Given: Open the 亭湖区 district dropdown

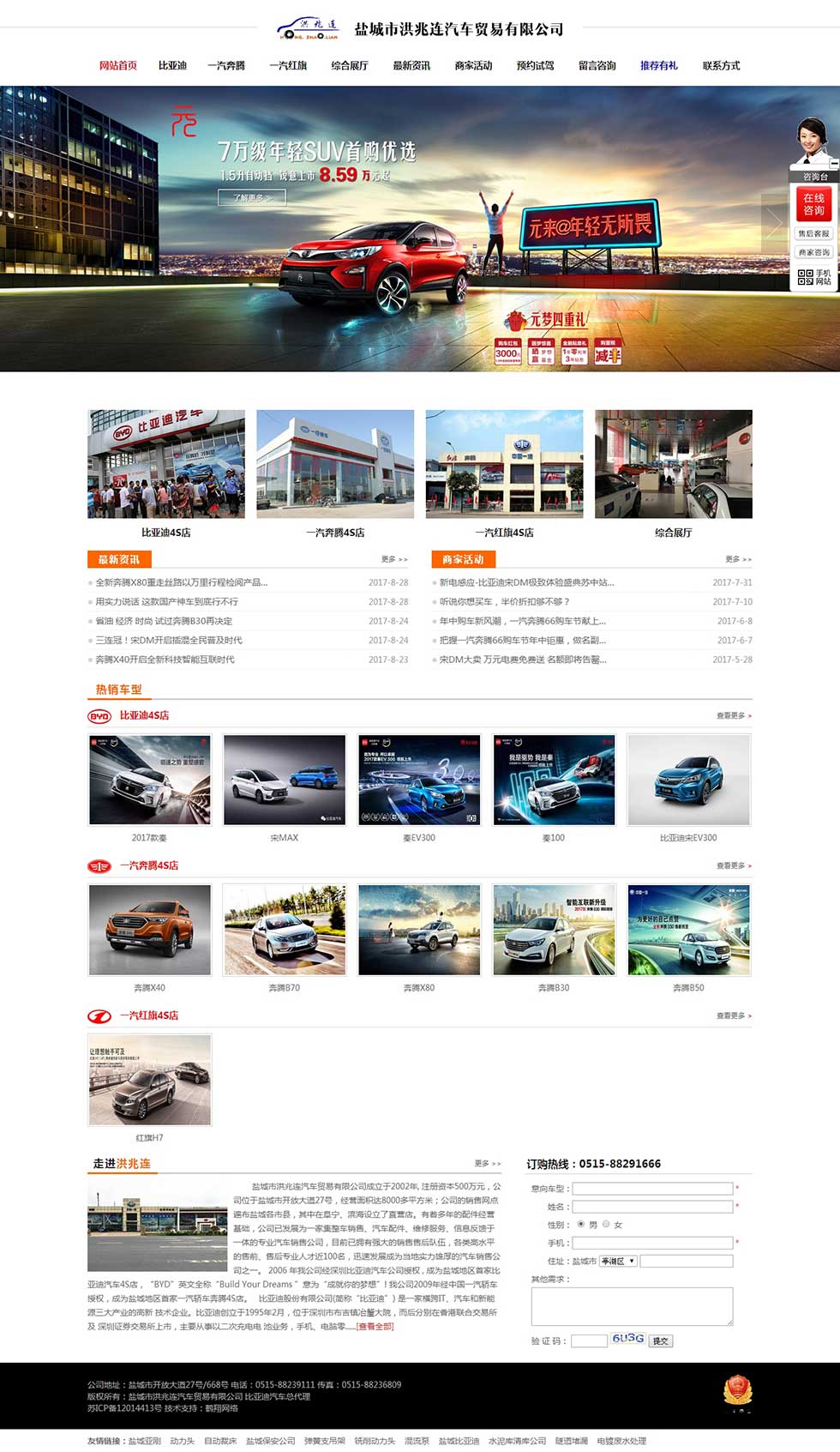Looking at the screenshot, I should (x=618, y=1261).
